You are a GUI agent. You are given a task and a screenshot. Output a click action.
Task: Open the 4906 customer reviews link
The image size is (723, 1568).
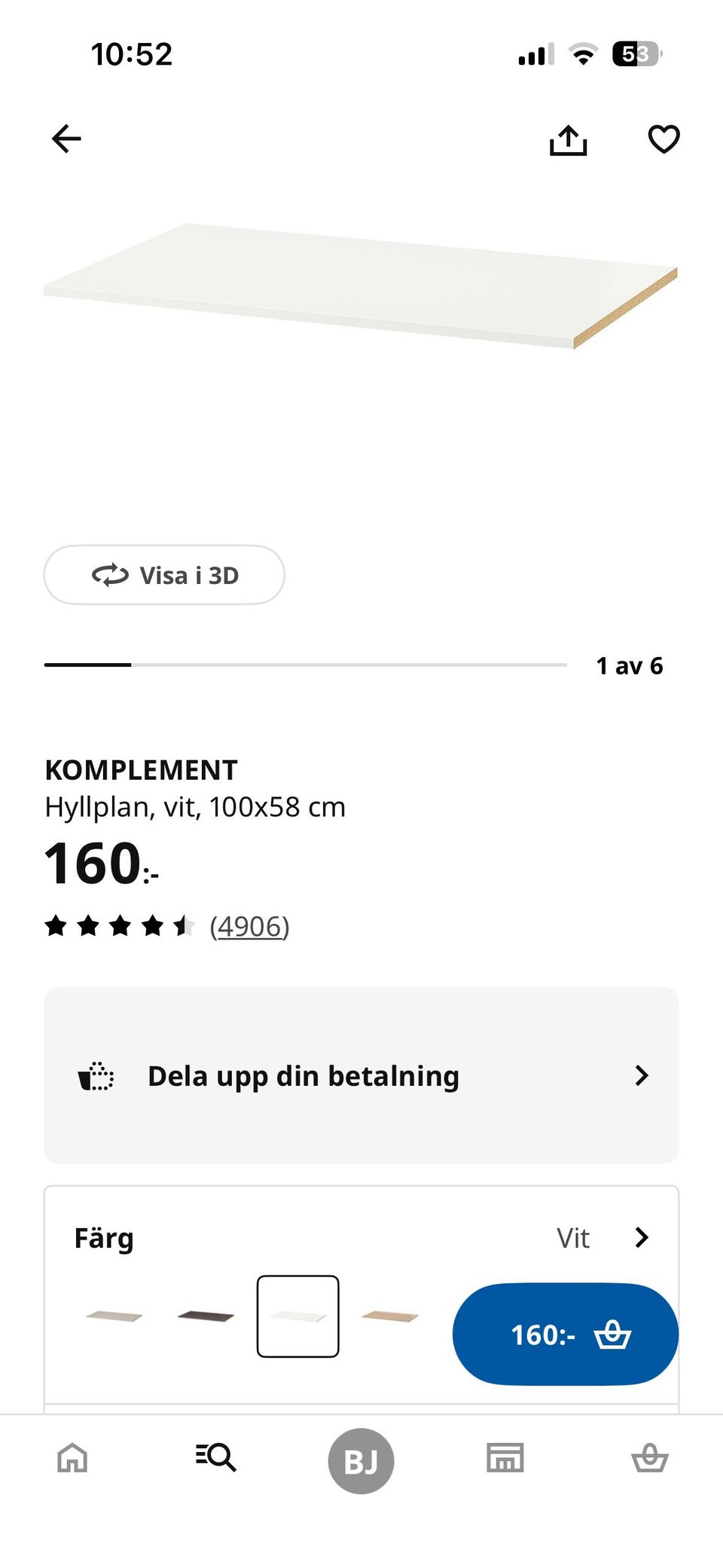[249, 926]
